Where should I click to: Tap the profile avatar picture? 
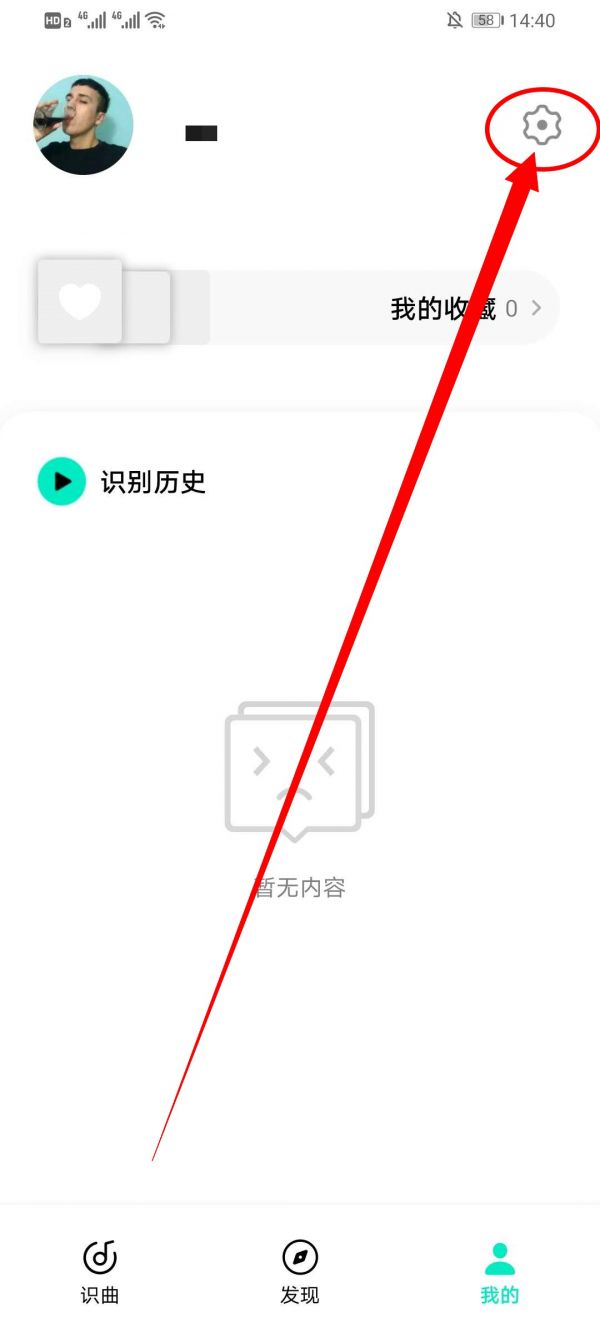tap(83, 125)
